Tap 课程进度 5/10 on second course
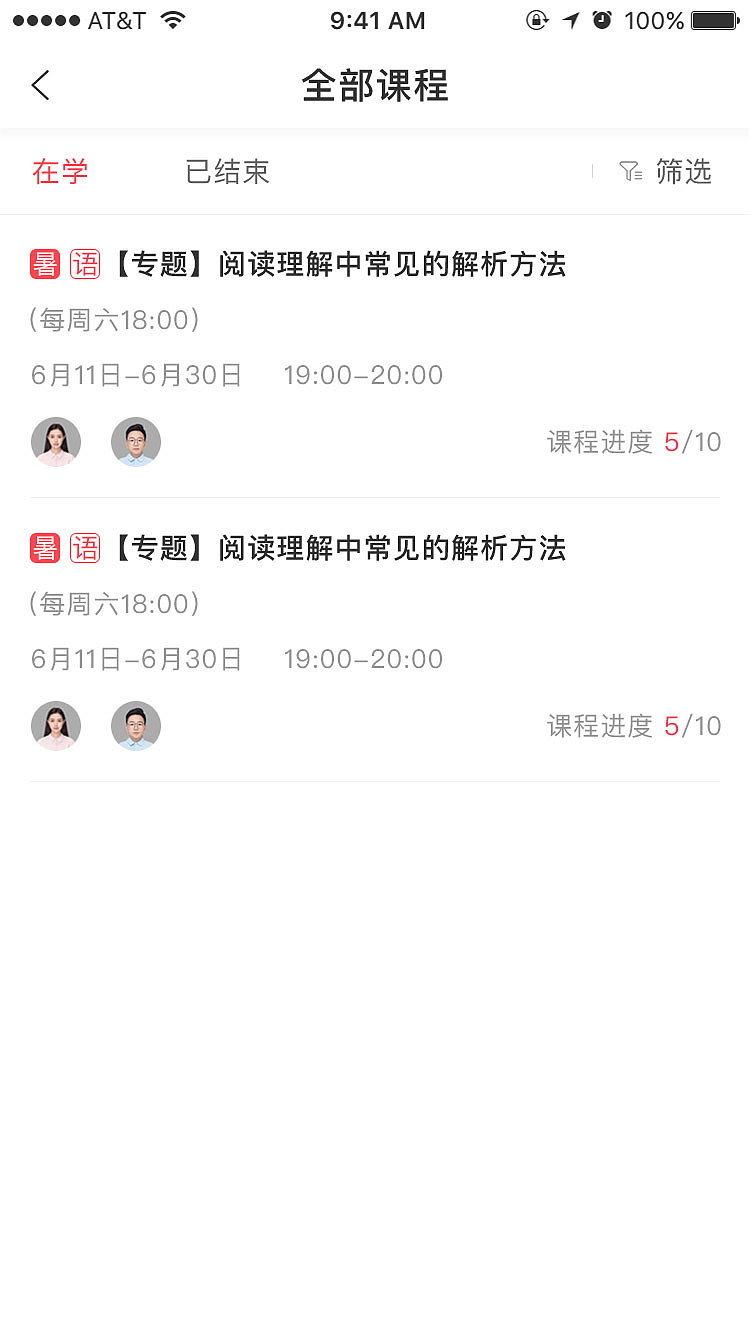Image resolution: width=750 pixels, height=1334 pixels. tap(634, 726)
